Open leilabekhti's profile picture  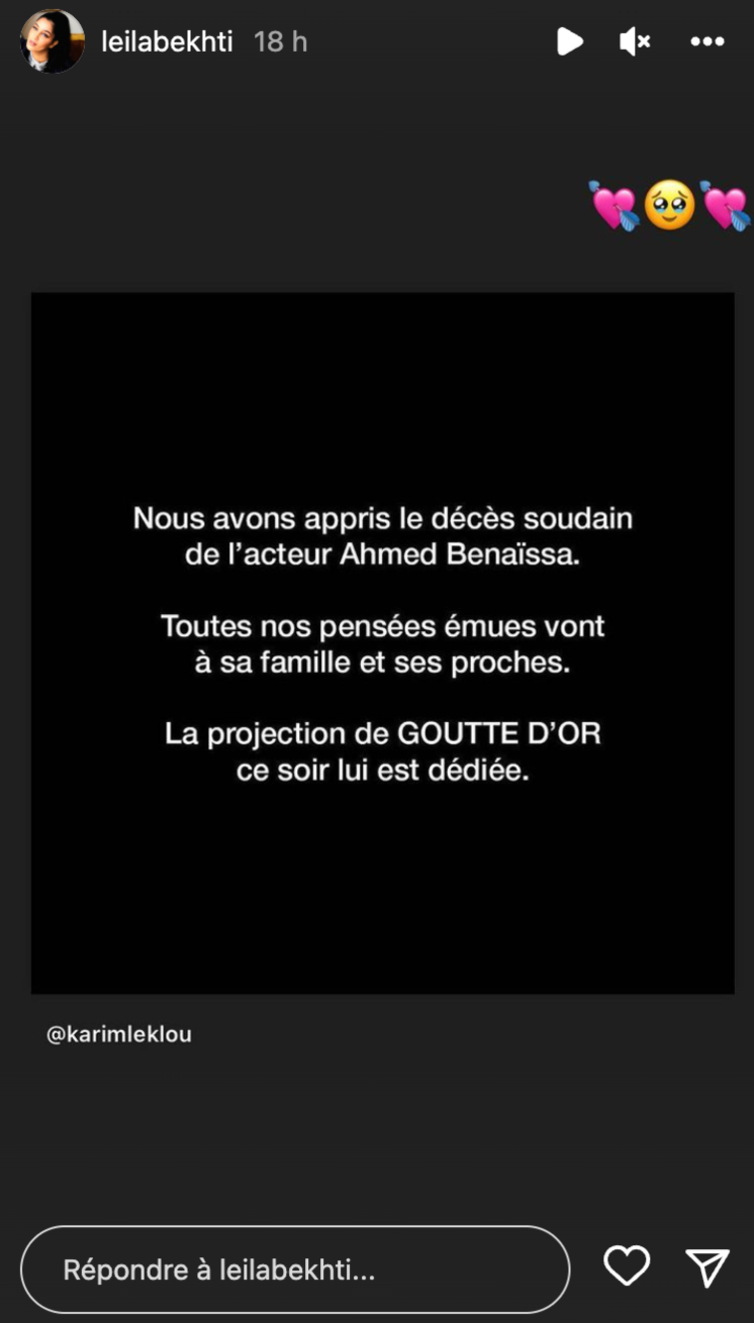tap(52, 41)
